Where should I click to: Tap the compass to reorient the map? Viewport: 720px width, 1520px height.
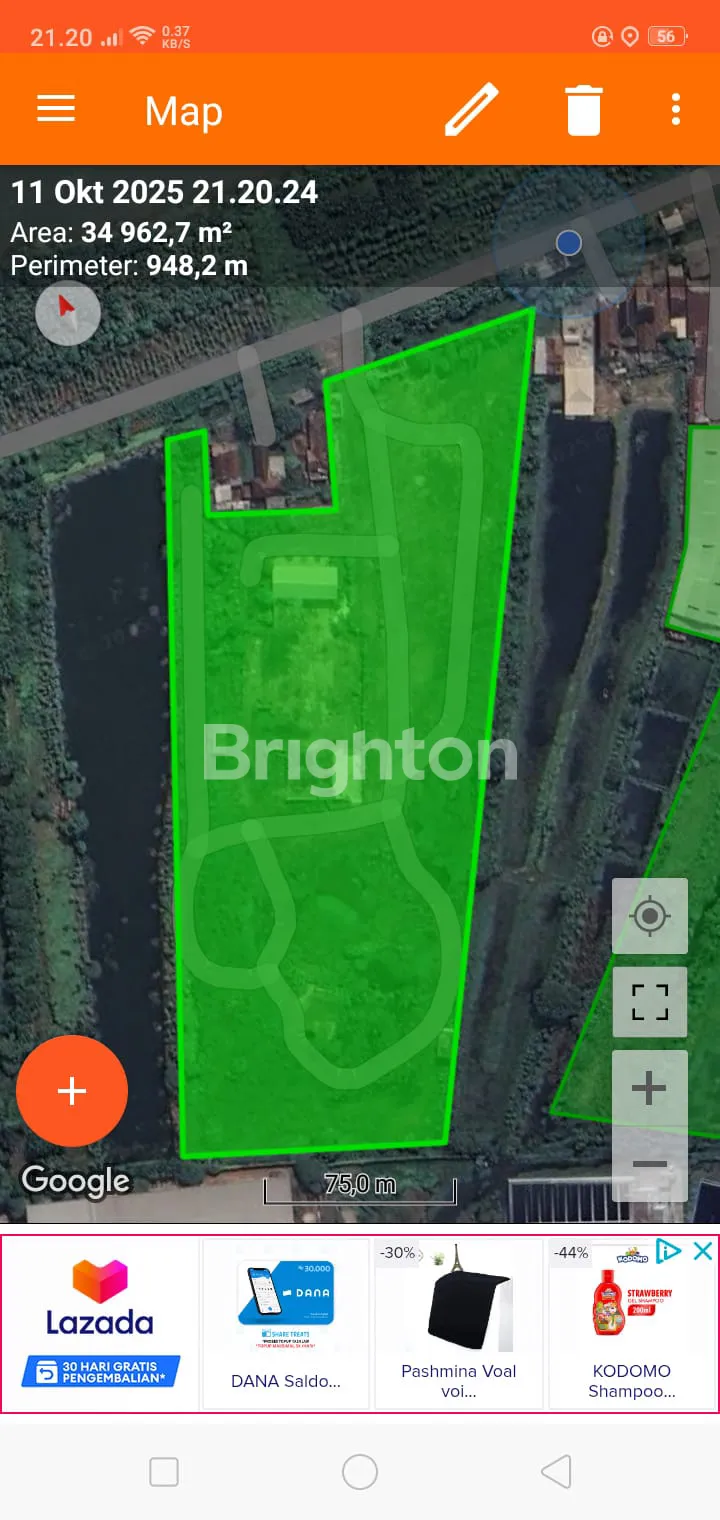(x=68, y=312)
